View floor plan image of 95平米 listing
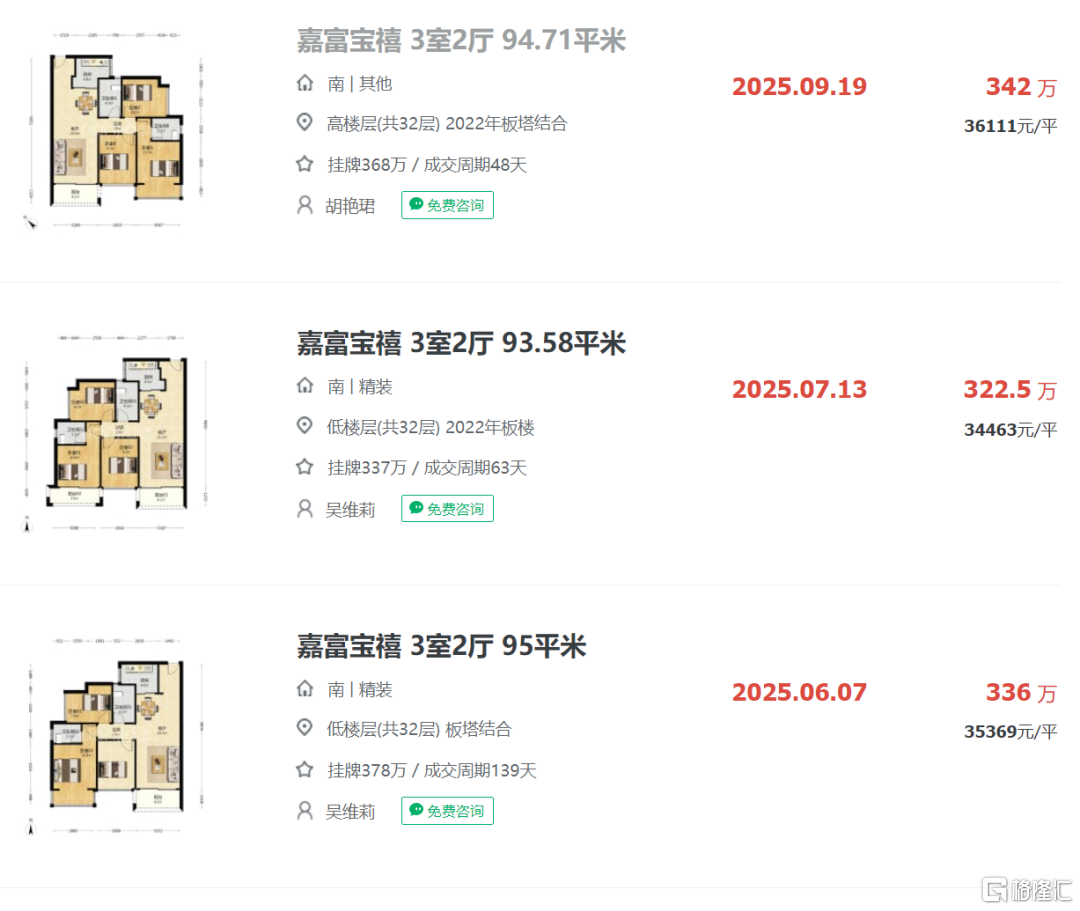Screen dimensions: 1080x911 [x=115, y=734]
